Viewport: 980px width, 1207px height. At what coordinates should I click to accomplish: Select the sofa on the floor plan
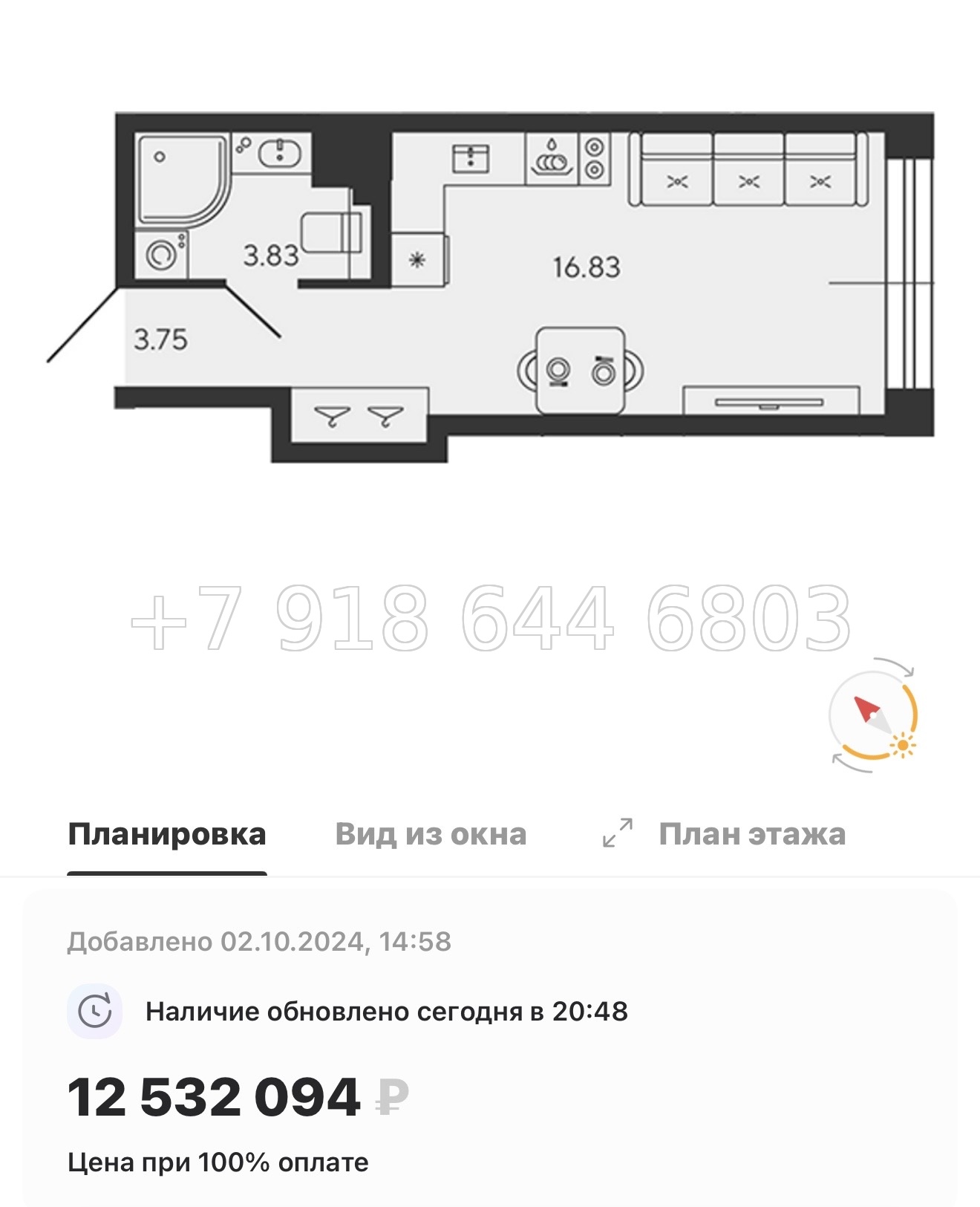point(750,167)
